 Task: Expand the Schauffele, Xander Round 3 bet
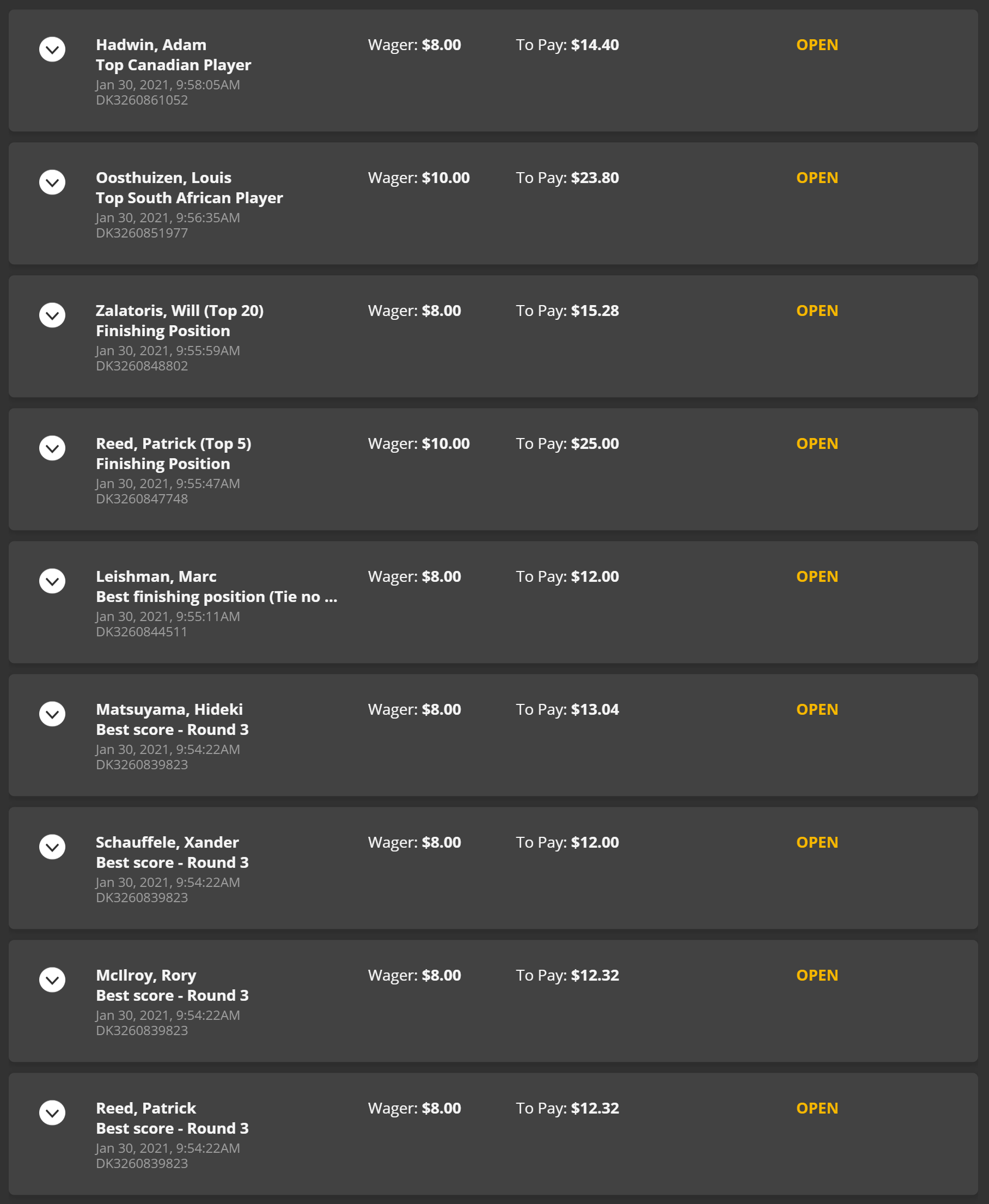point(52,846)
